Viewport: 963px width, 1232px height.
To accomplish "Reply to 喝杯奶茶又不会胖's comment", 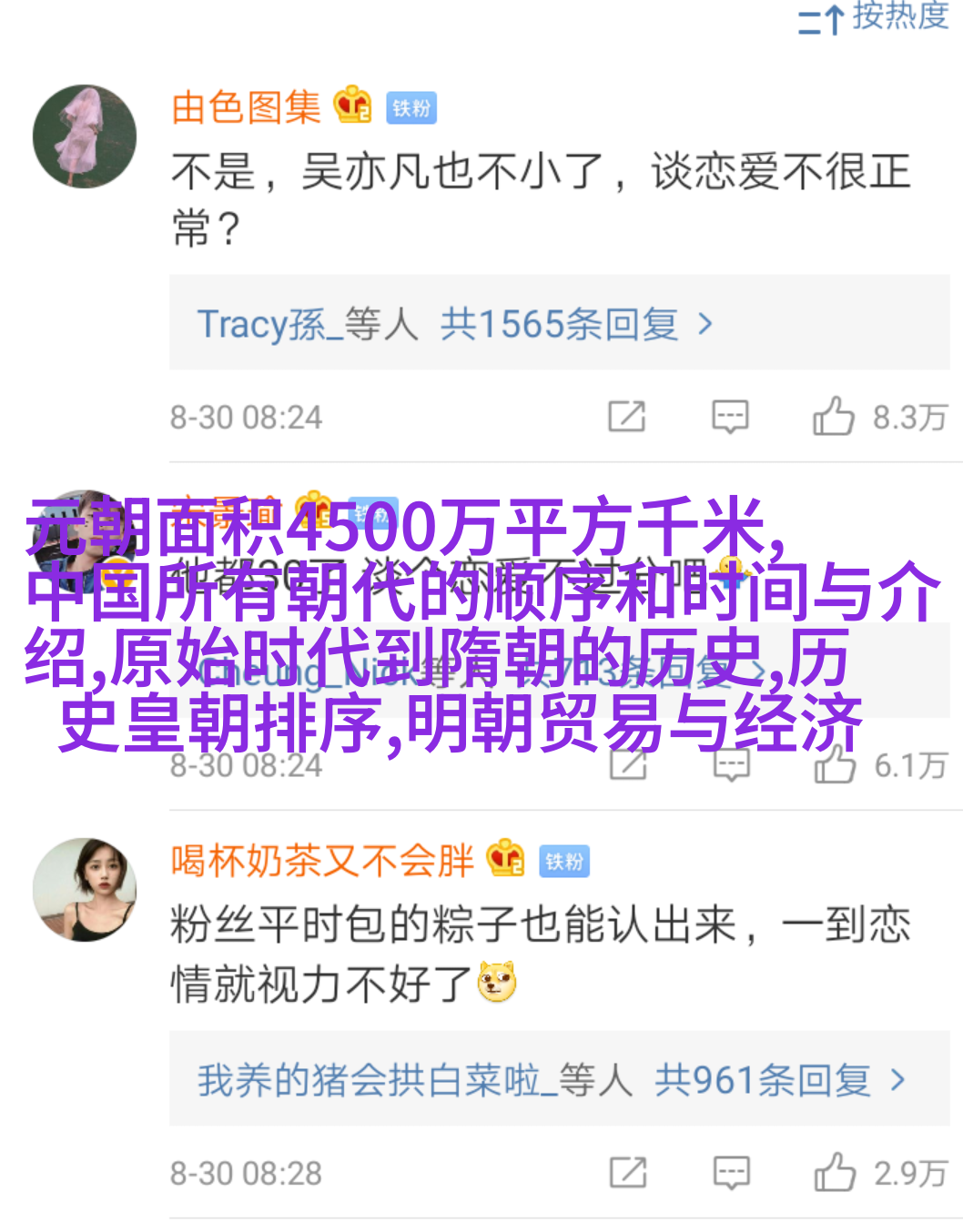I will pyautogui.click(x=731, y=1173).
